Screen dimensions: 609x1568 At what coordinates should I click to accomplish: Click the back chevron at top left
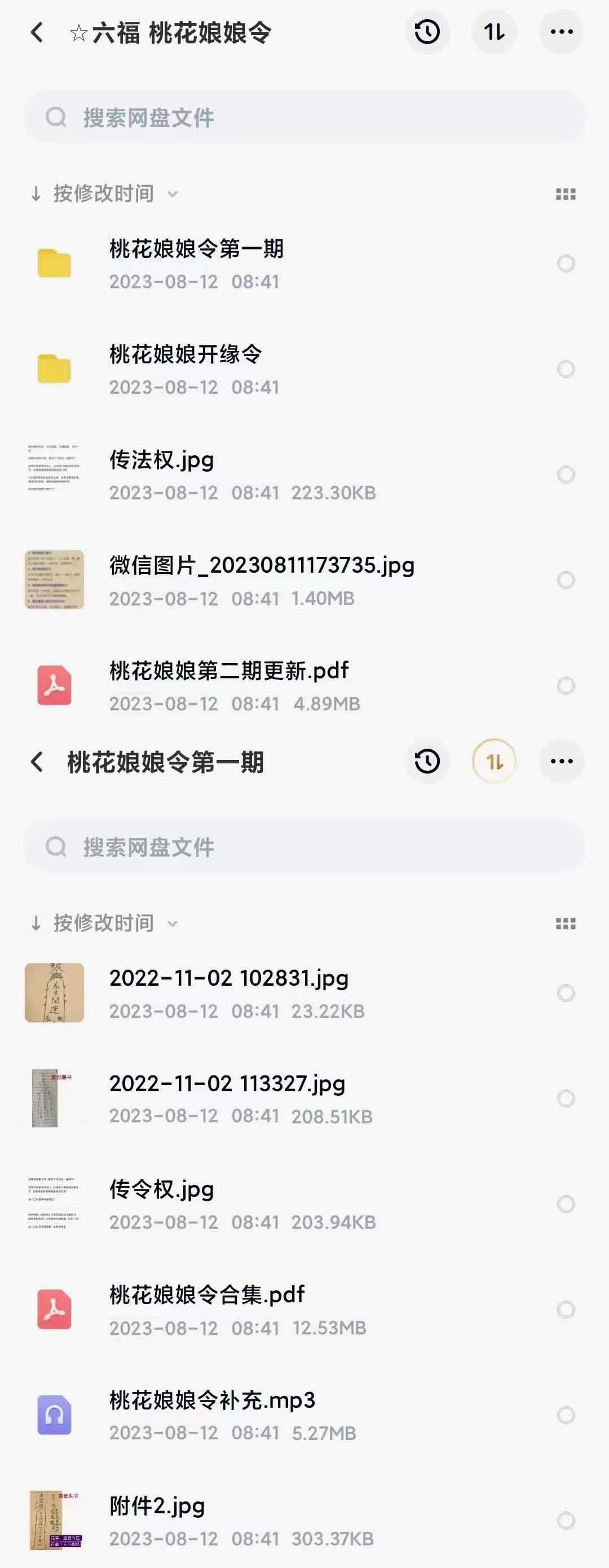(38, 32)
